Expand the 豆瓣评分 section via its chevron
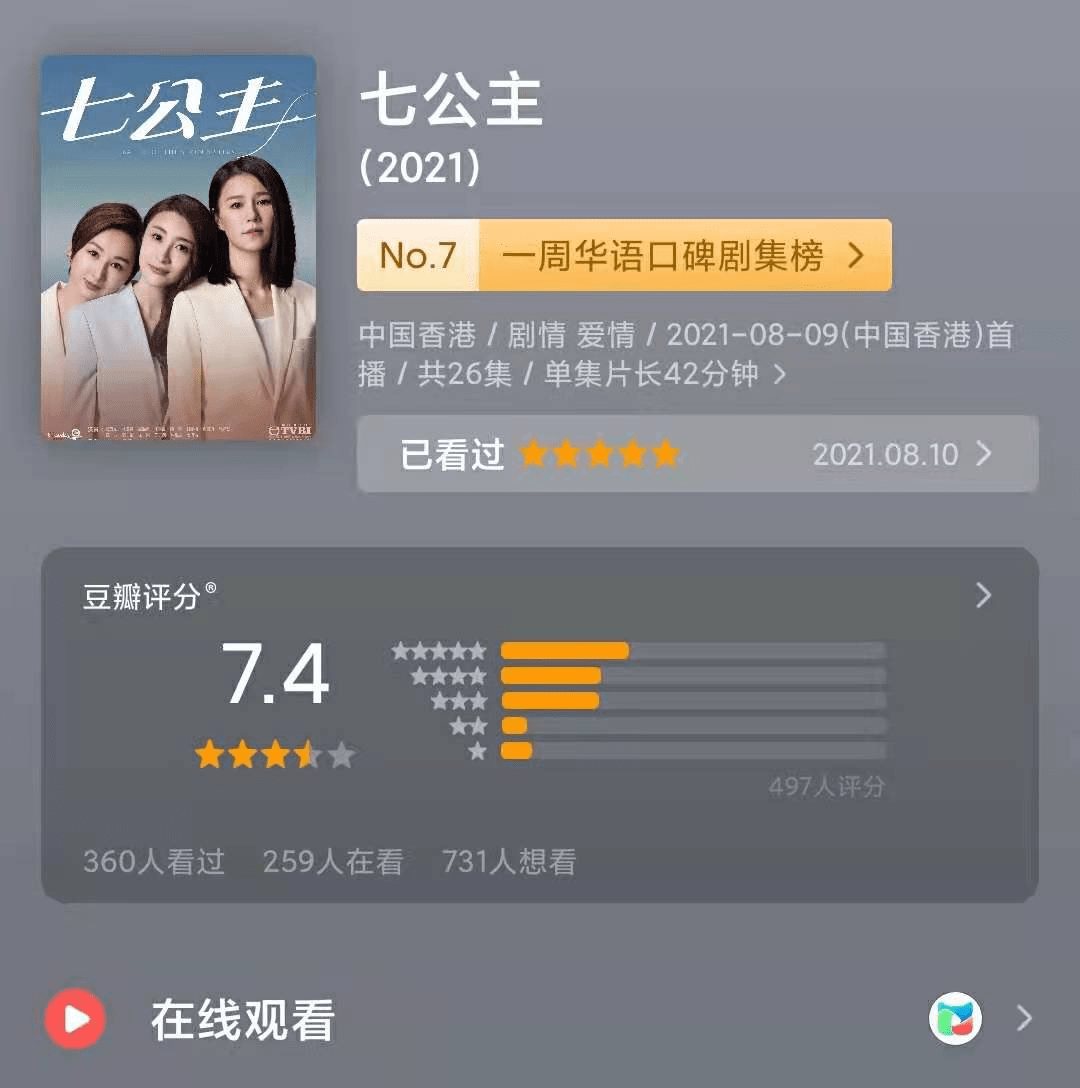 point(982,596)
